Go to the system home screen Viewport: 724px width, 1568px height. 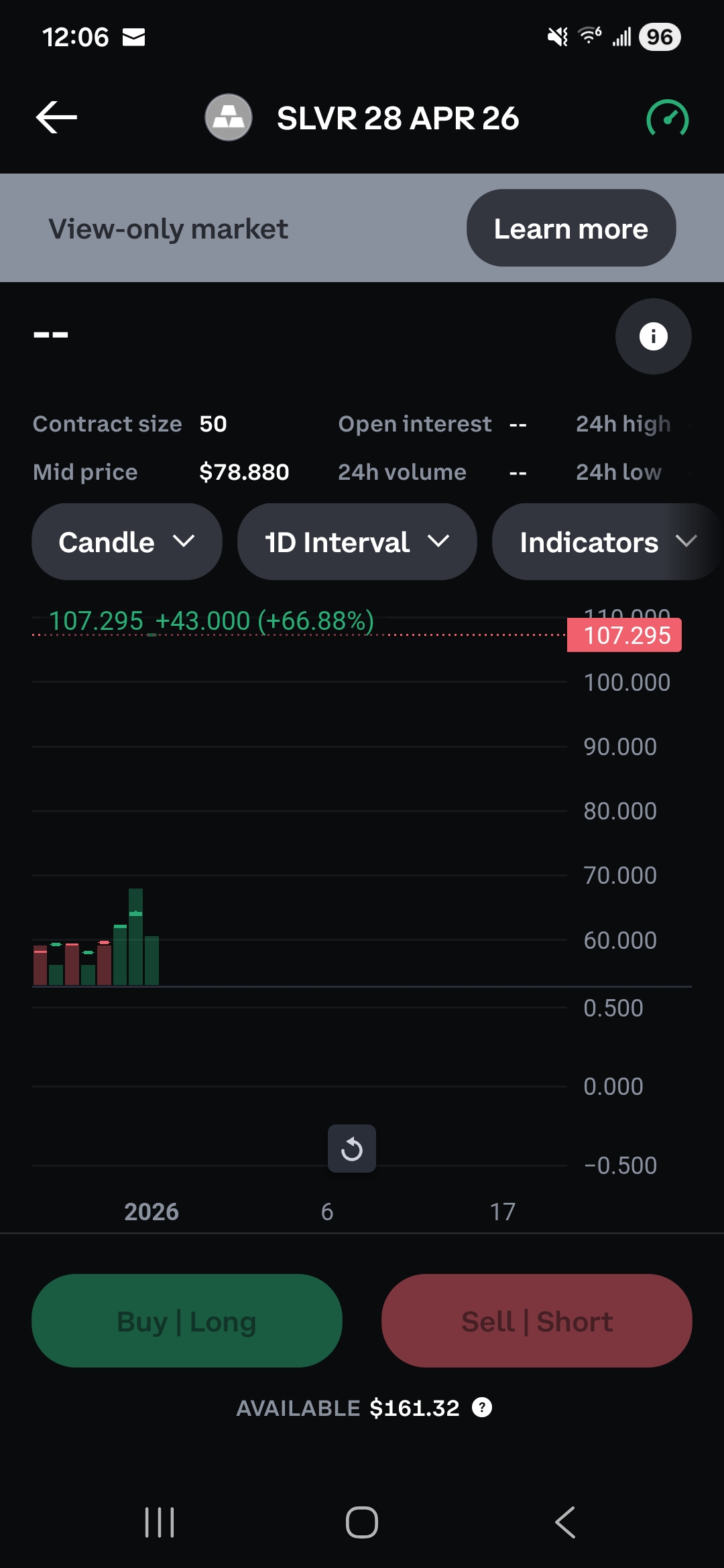click(x=362, y=1522)
